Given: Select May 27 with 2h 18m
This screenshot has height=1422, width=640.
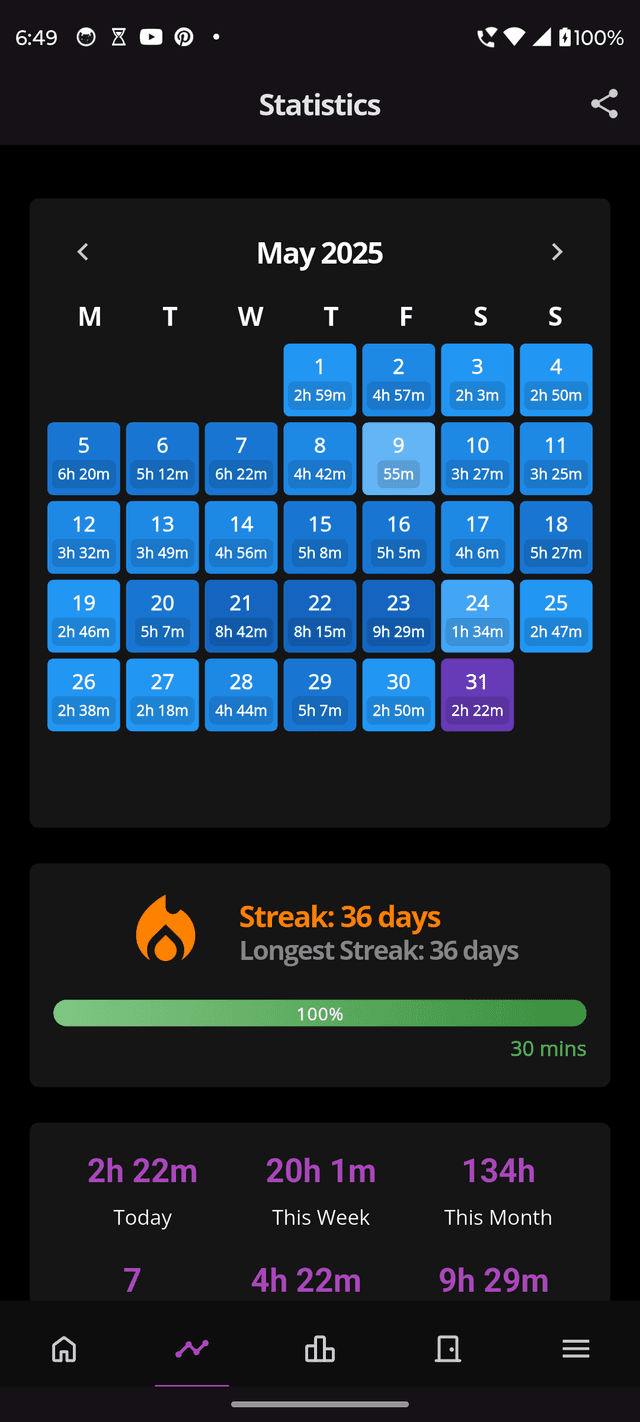Looking at the screenshot, I should tap(162, 694).
